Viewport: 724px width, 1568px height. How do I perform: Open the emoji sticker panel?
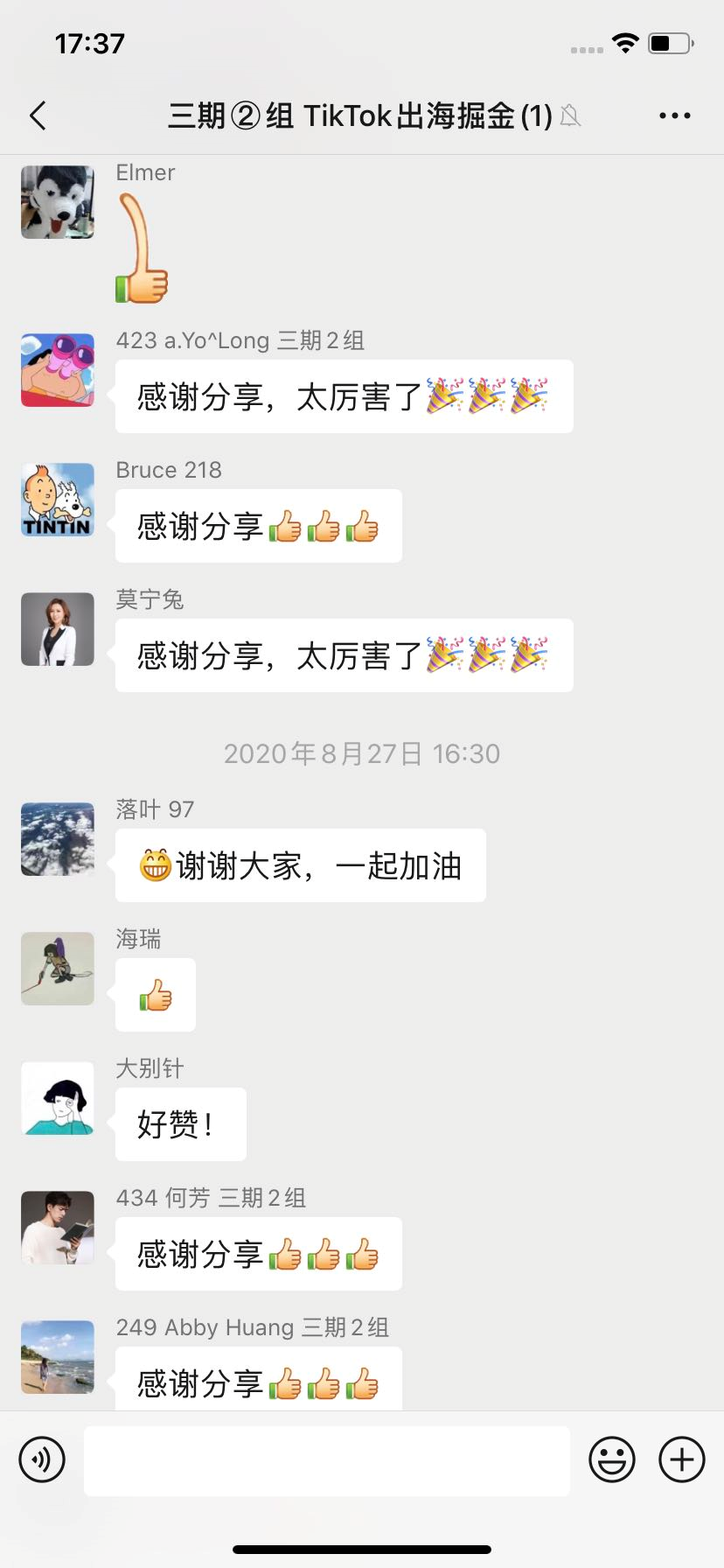click(612, 1459)
